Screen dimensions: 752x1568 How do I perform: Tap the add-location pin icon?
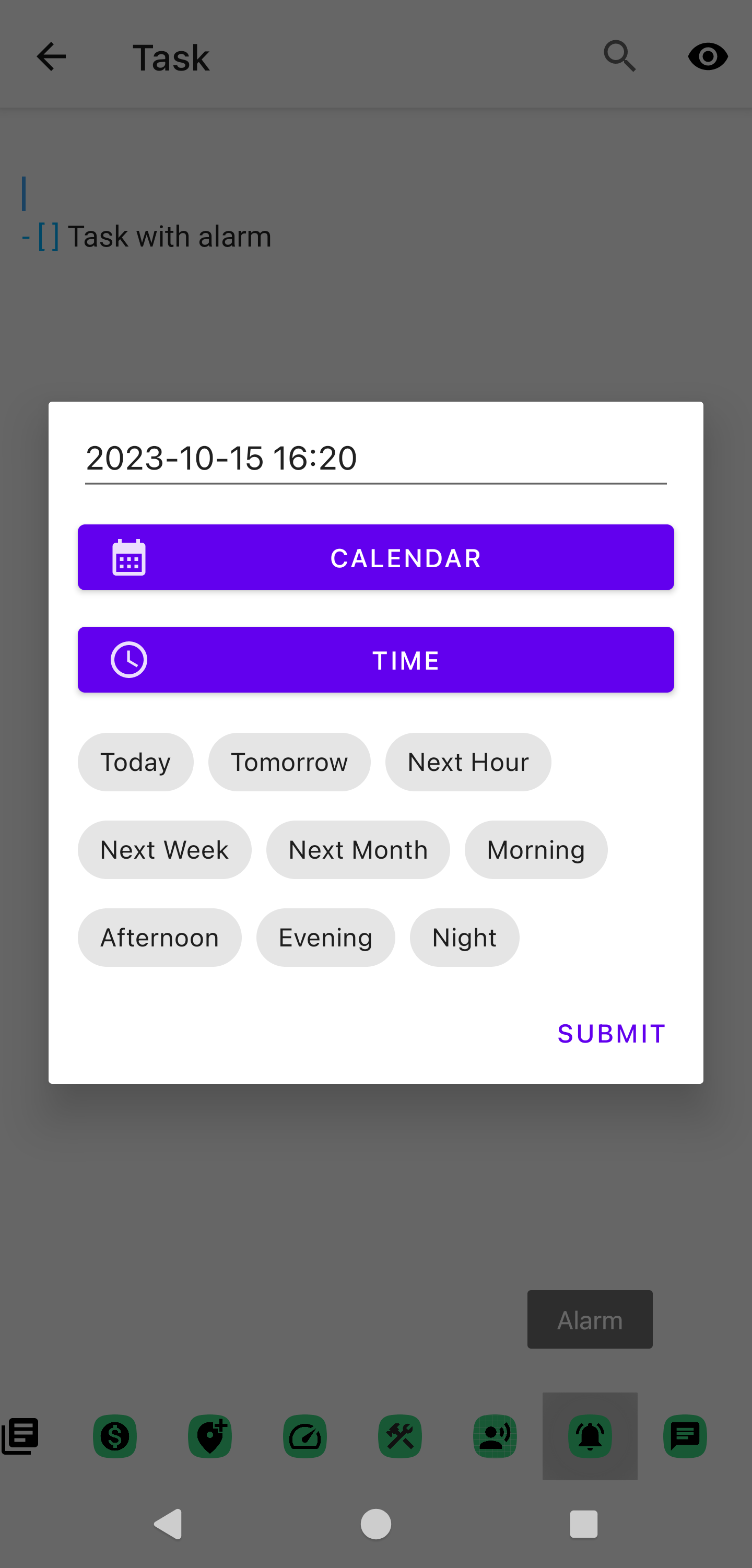tap(210, 1436)
